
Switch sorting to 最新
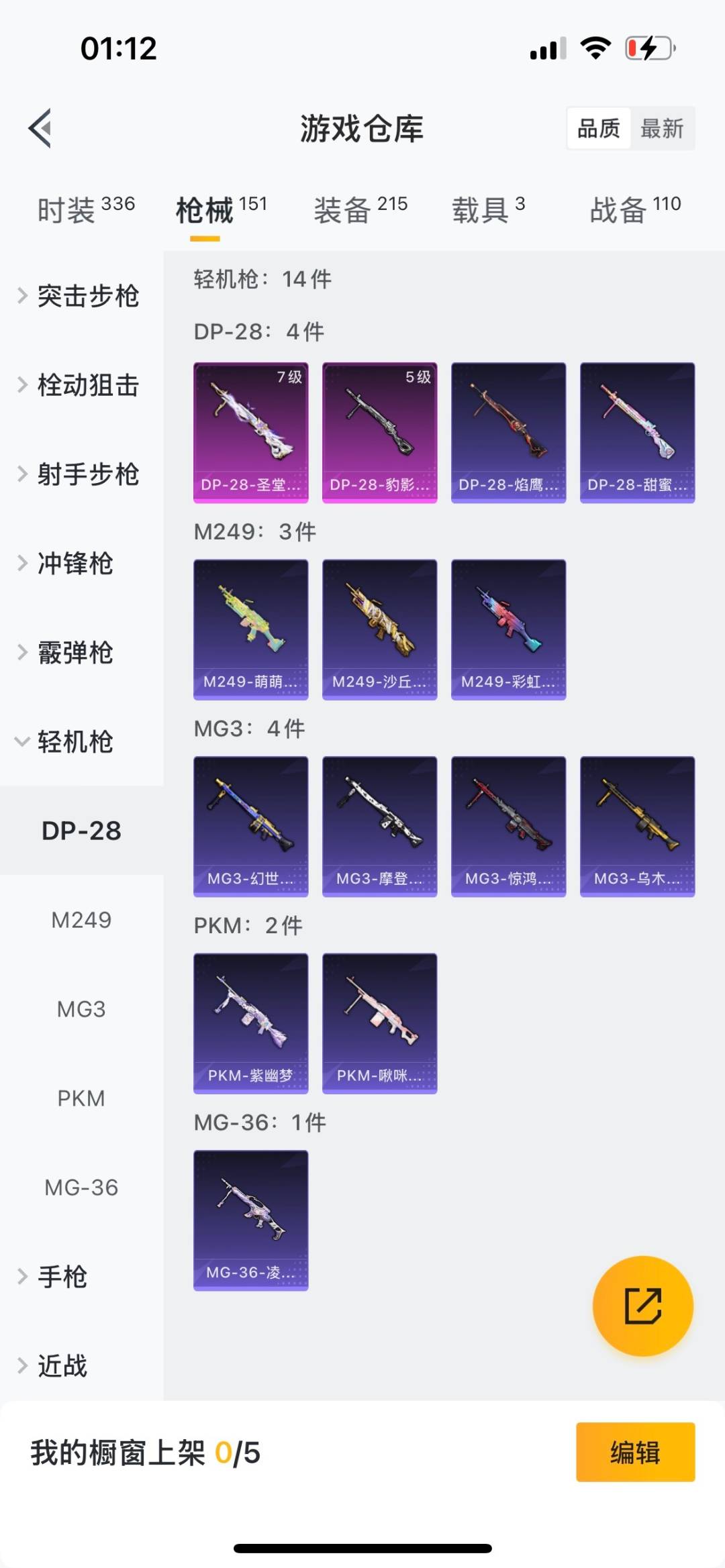663,128
